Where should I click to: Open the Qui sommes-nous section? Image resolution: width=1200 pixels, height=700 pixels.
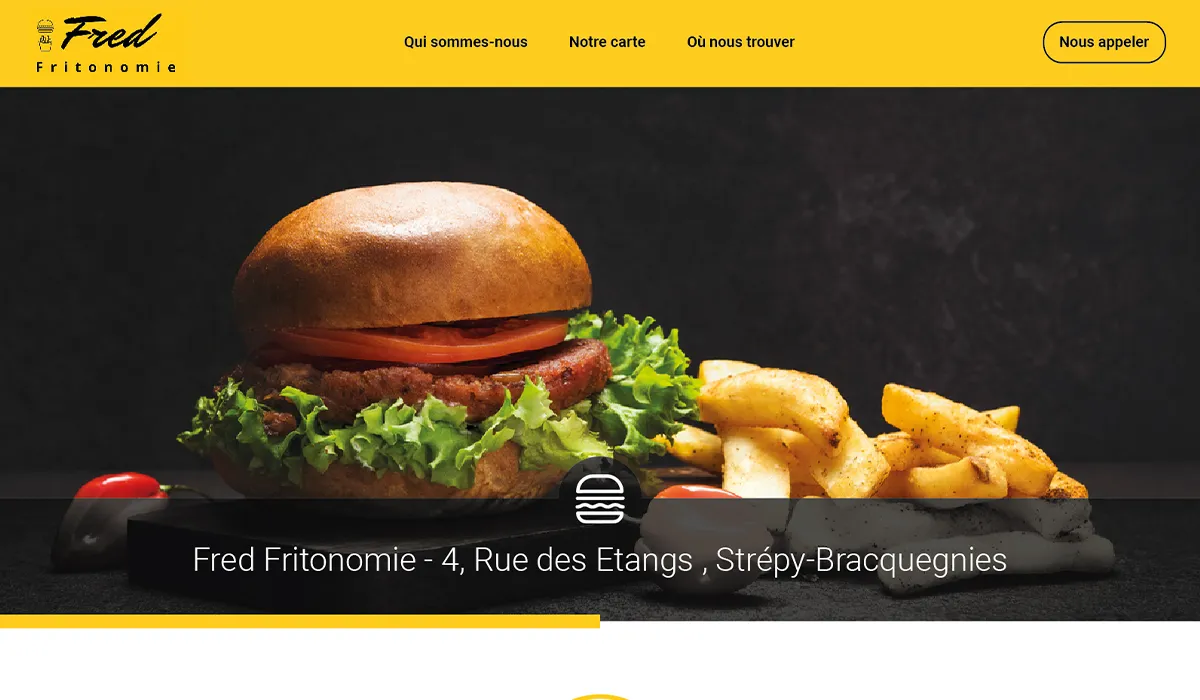(x=465, y=42)
